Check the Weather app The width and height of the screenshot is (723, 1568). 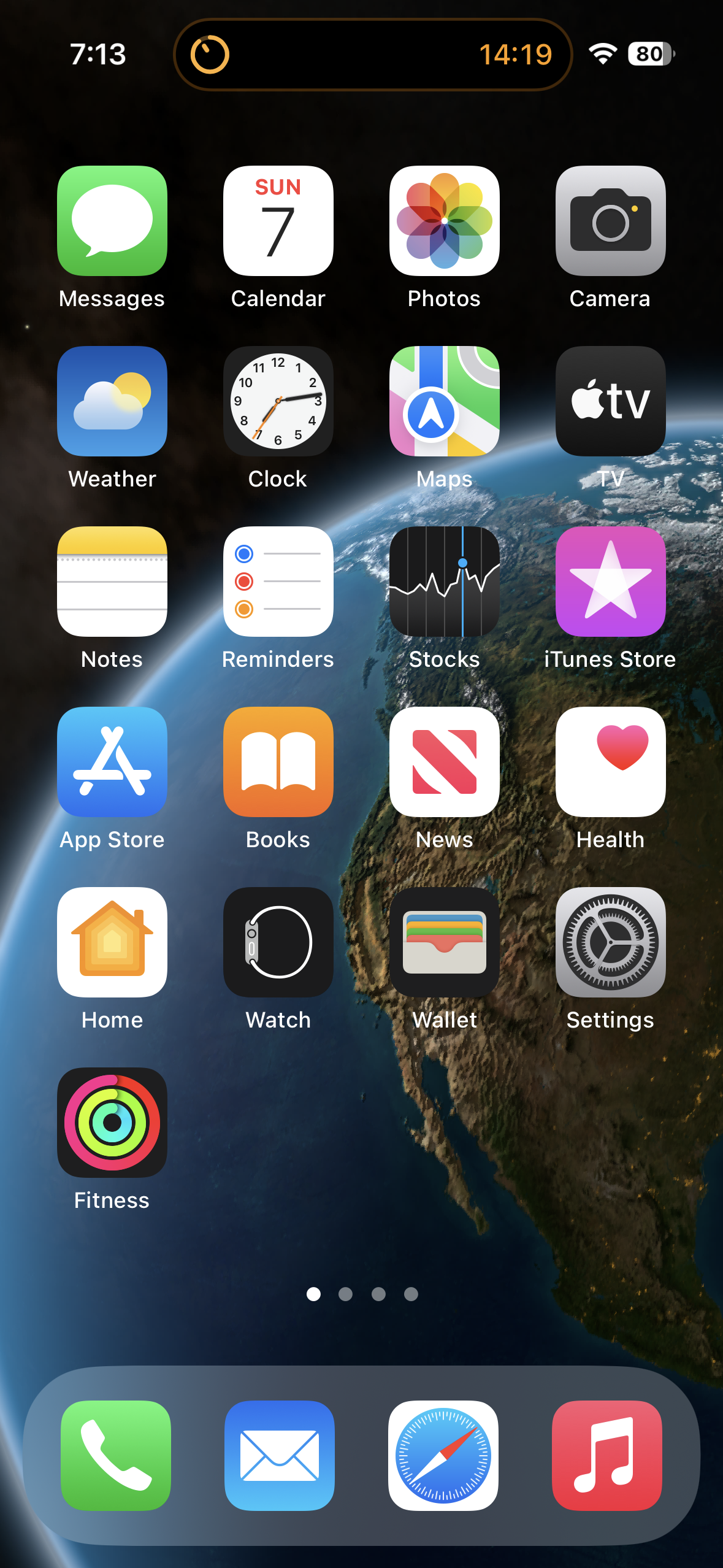[x=112, y=401]
